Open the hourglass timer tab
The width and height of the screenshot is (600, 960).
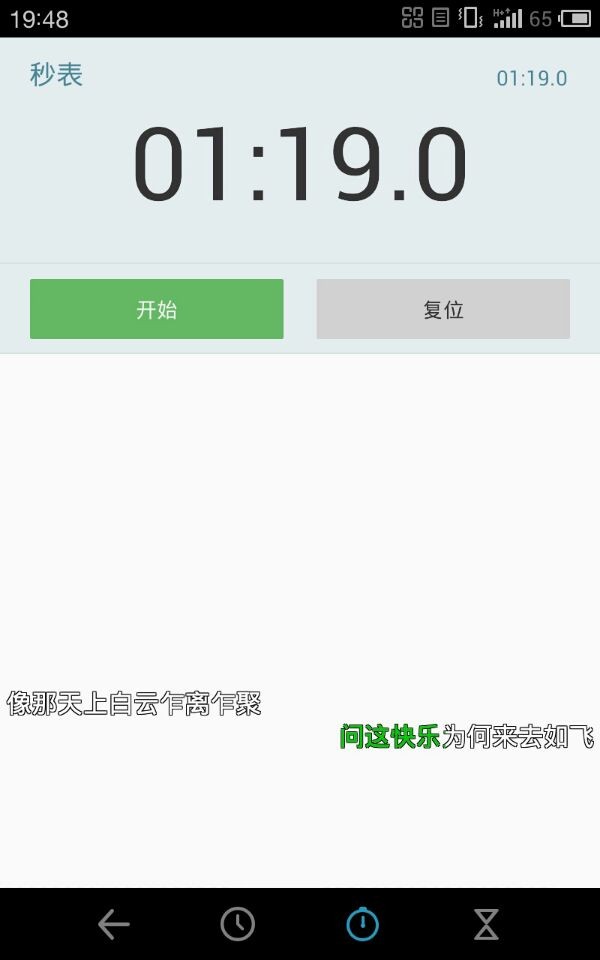click(x=486, y=924)
